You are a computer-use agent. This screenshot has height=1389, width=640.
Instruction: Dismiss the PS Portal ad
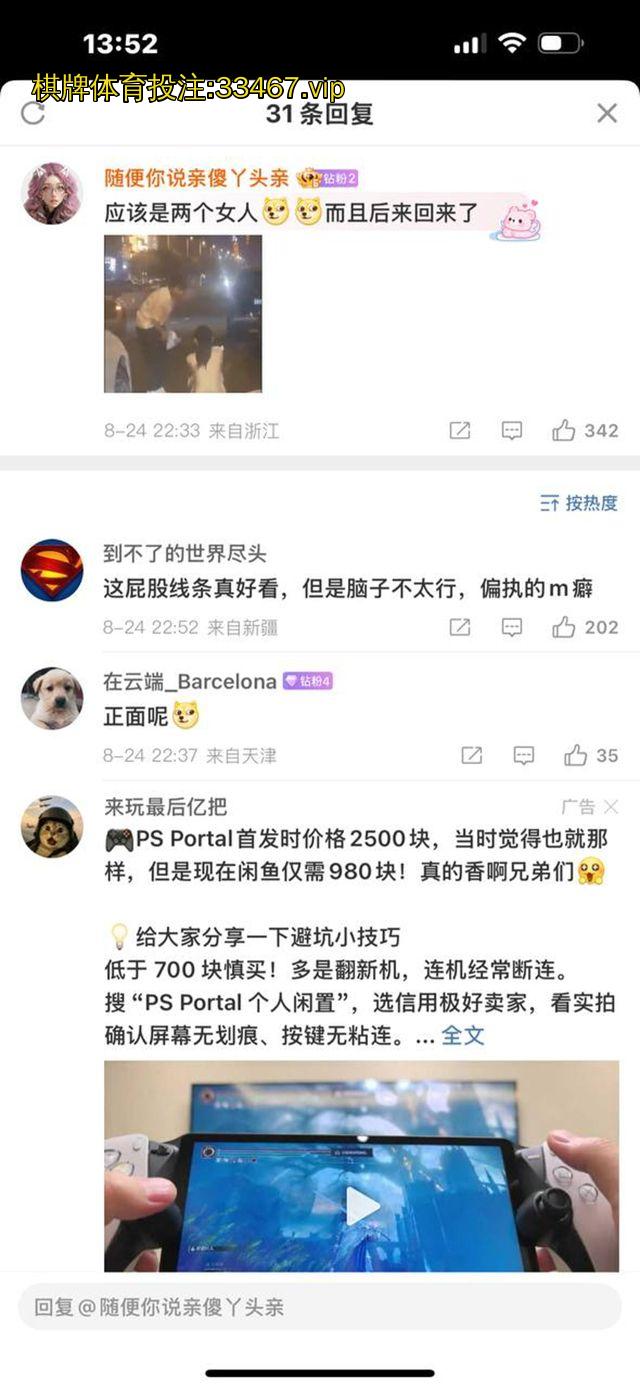pos(611,807)
